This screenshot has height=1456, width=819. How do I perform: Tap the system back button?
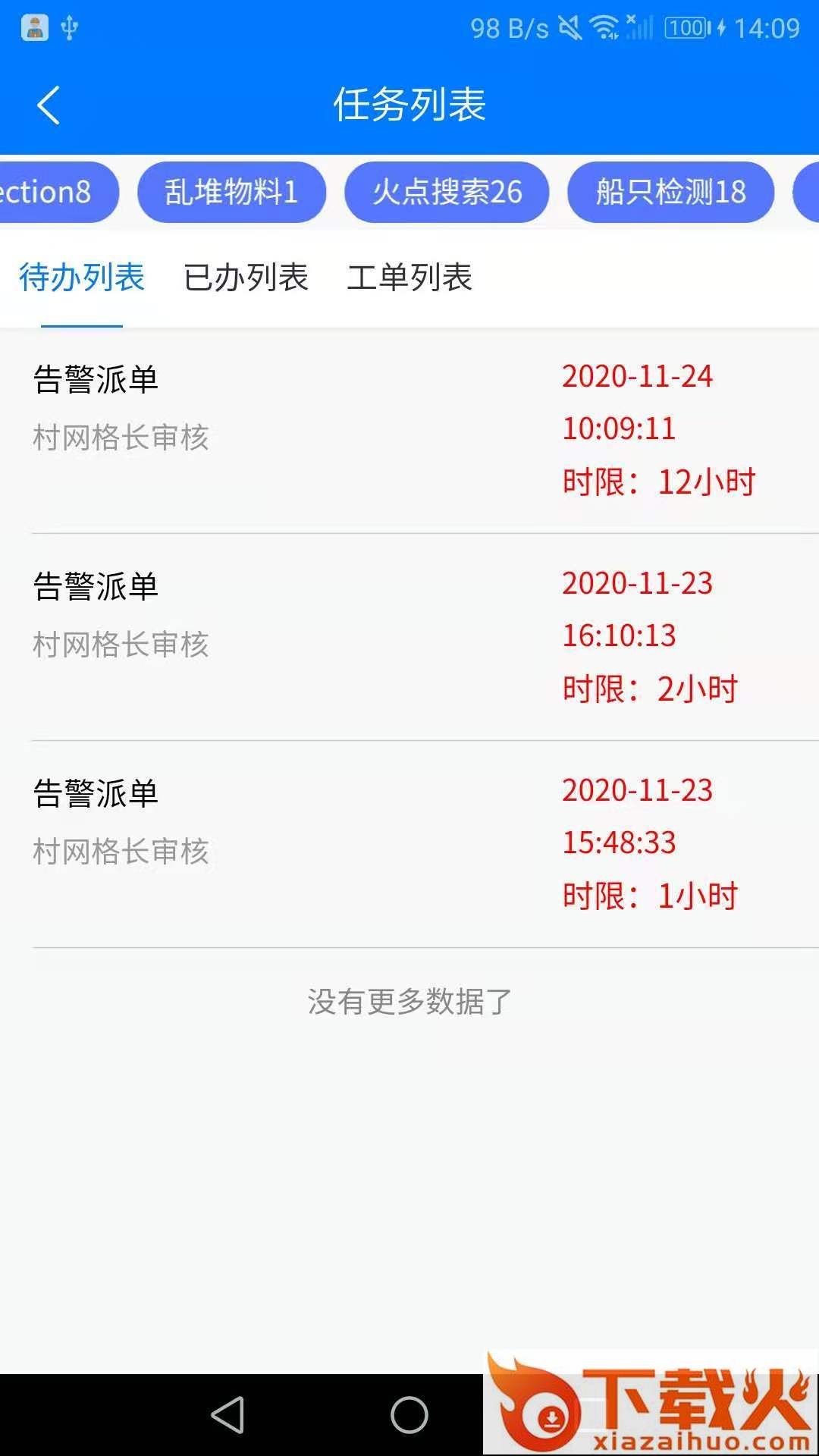click(227, 1415)
